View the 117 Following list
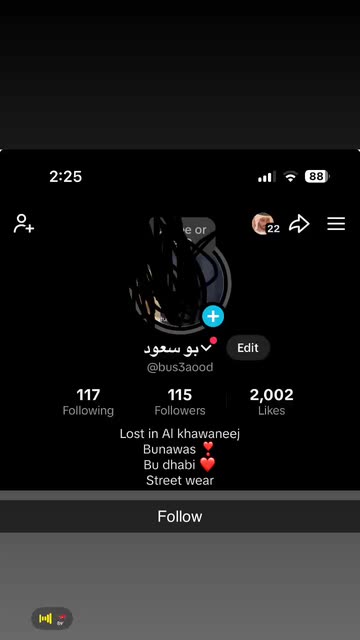 pyautogui.click(x=88, y=402)
